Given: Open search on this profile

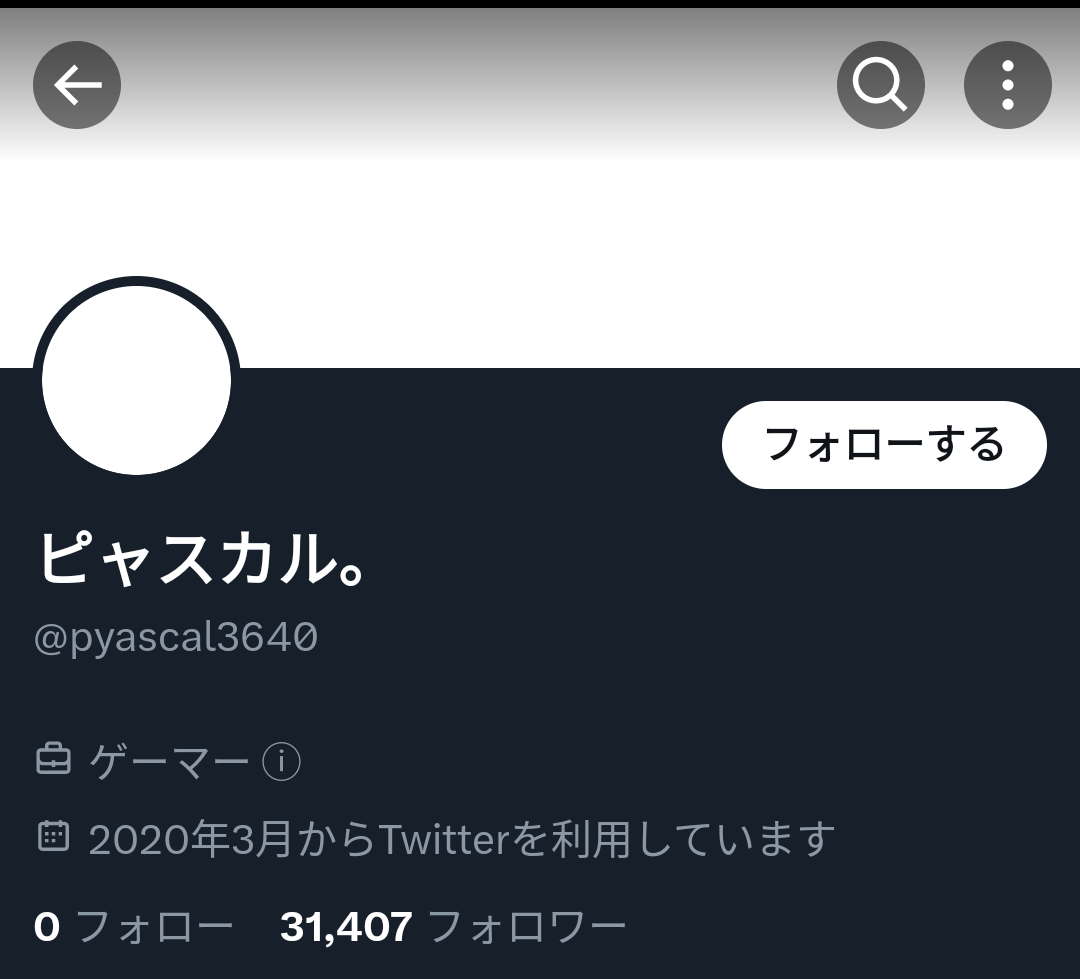Looking at the screenshot, I should tap(880, 85).
